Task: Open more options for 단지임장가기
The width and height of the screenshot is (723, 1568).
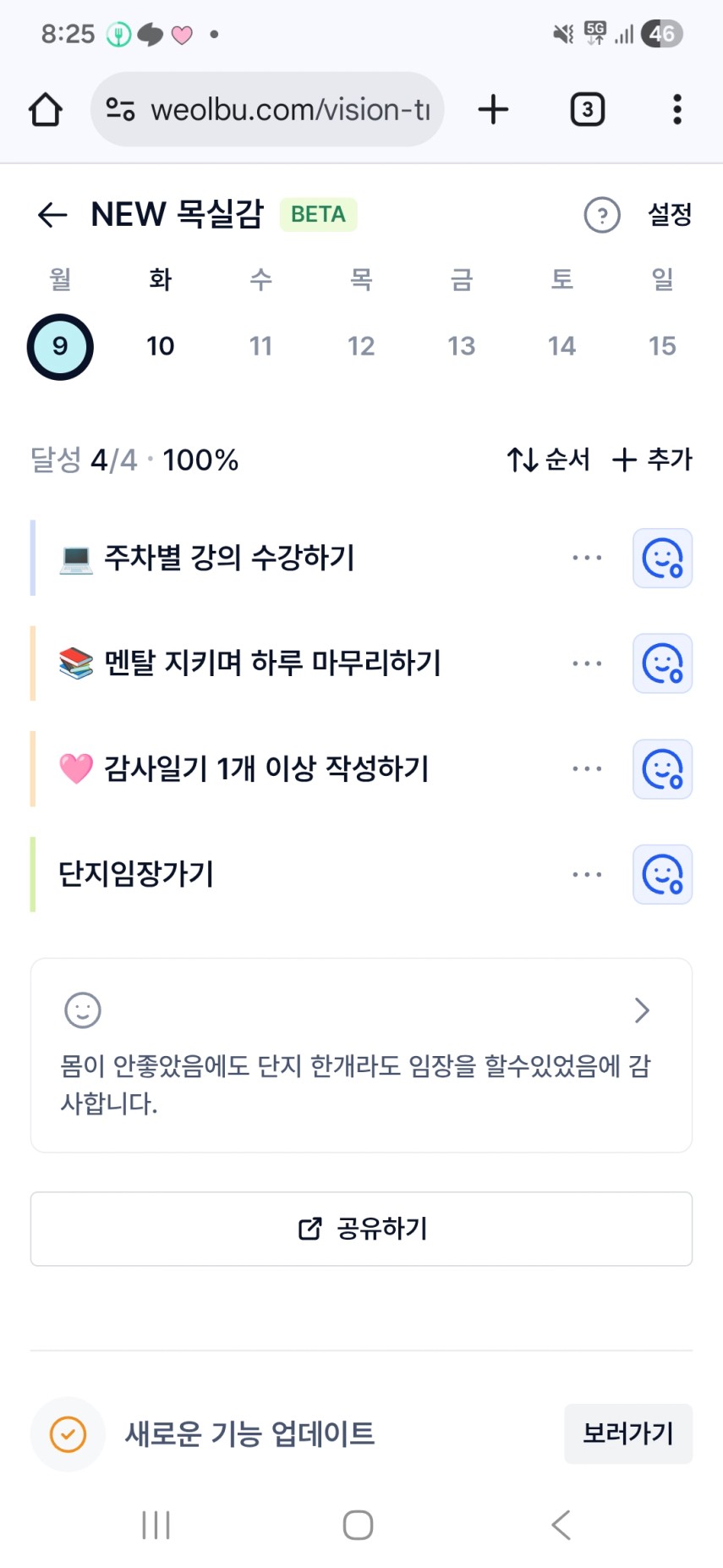Action: [x=587, y=874]
